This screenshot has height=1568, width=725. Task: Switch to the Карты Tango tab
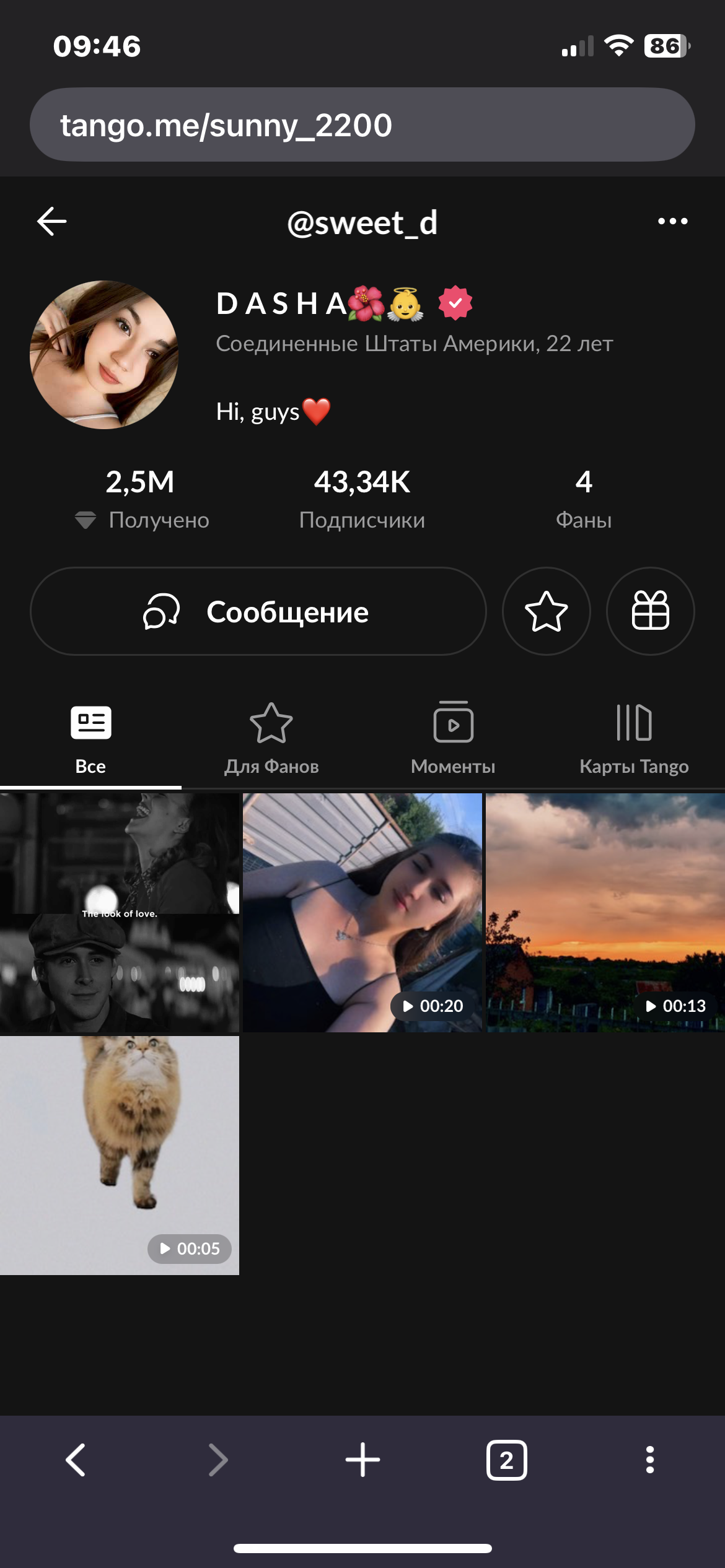pyautogui.click(x=634, y=739)
